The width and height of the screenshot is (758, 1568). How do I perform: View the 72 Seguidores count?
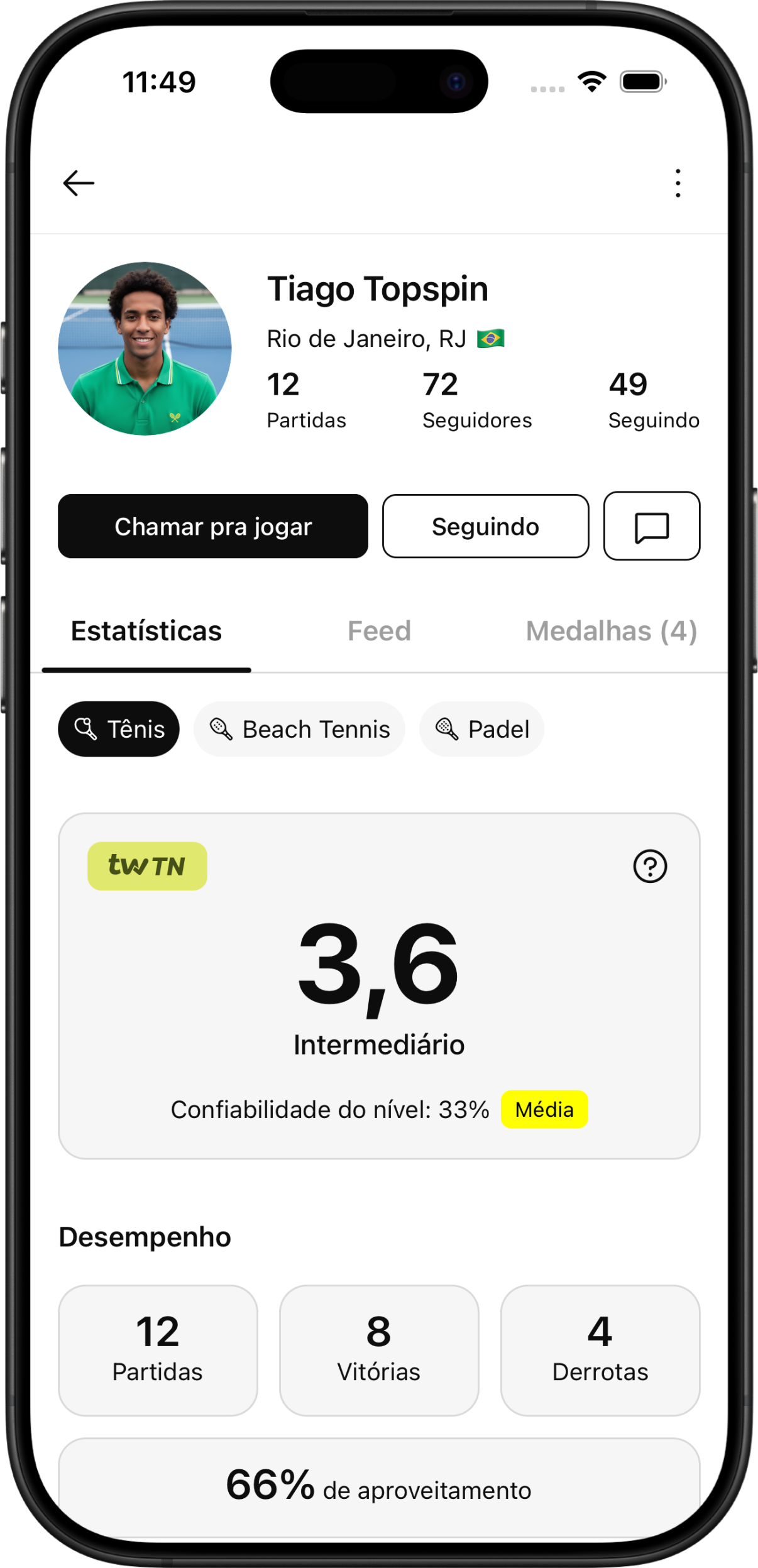476,400
